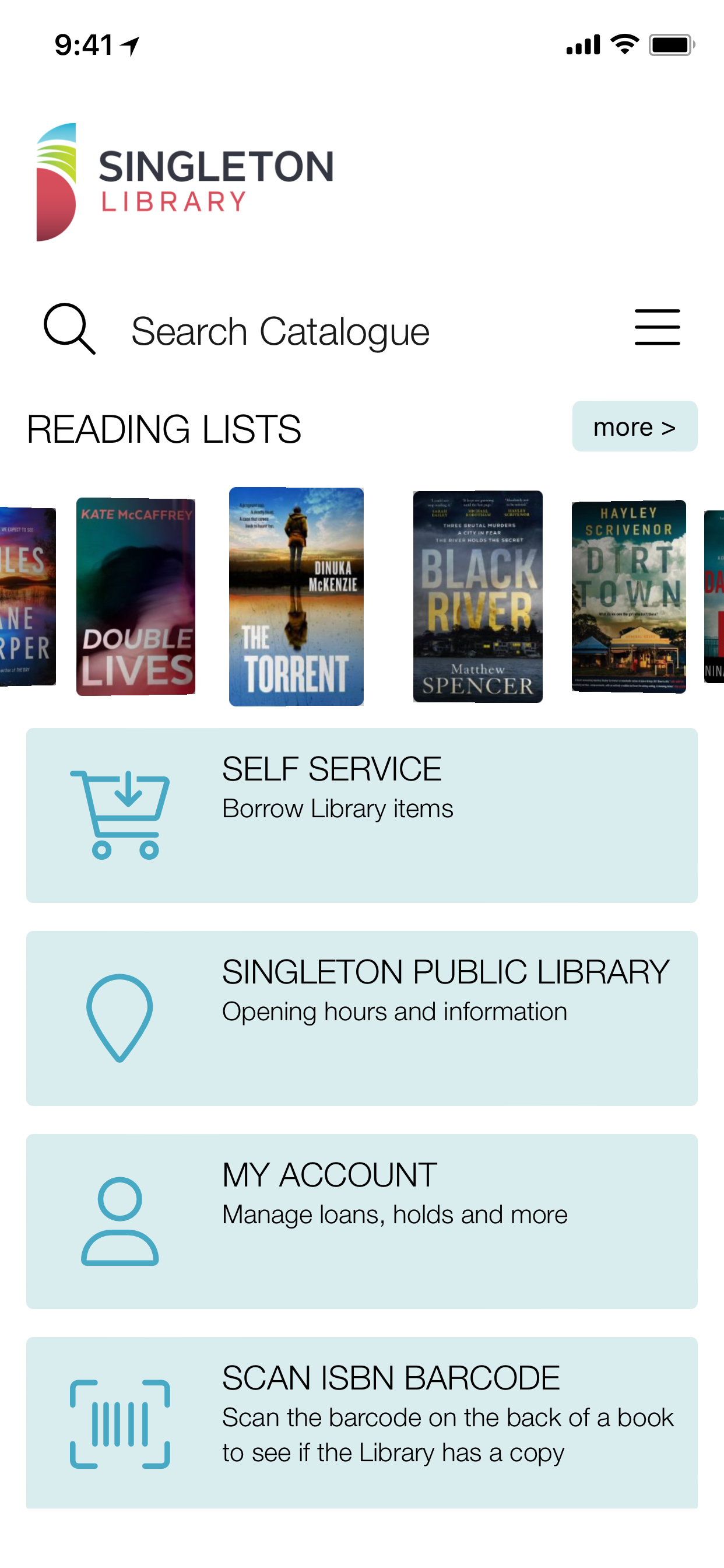Open Self Service to borrow items

click(361, 815)
